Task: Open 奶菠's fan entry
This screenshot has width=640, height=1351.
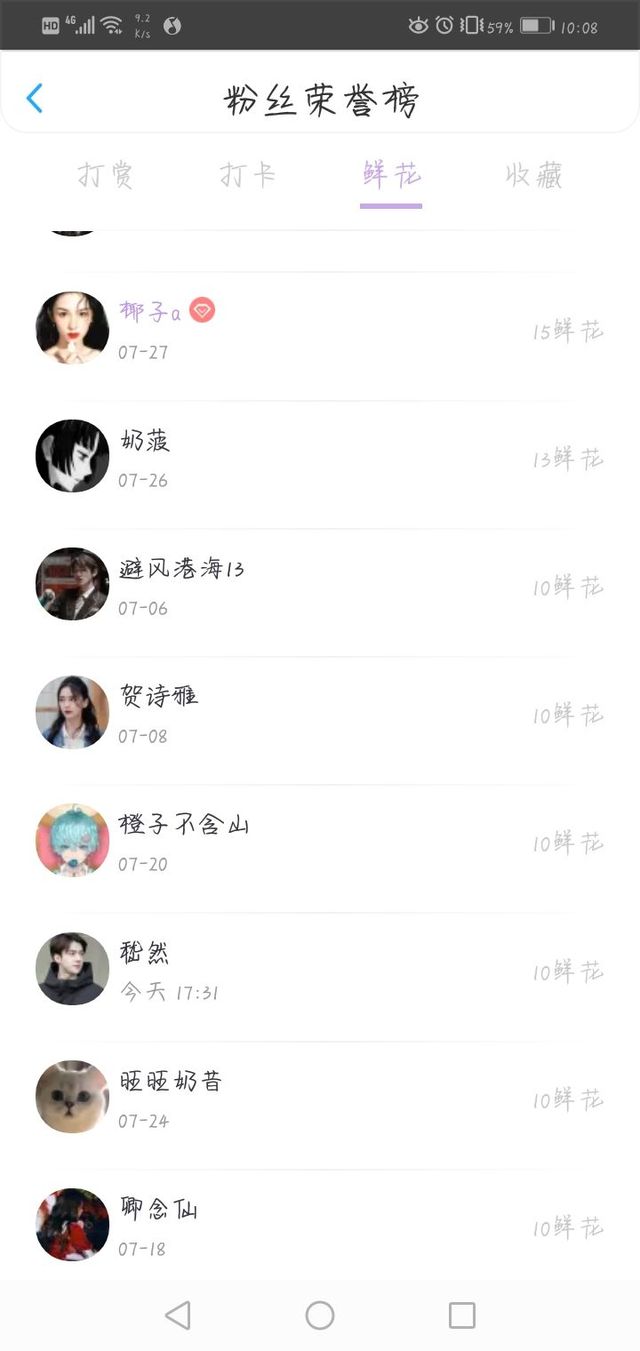Action: pyautogui.click(x=320, y=457)
